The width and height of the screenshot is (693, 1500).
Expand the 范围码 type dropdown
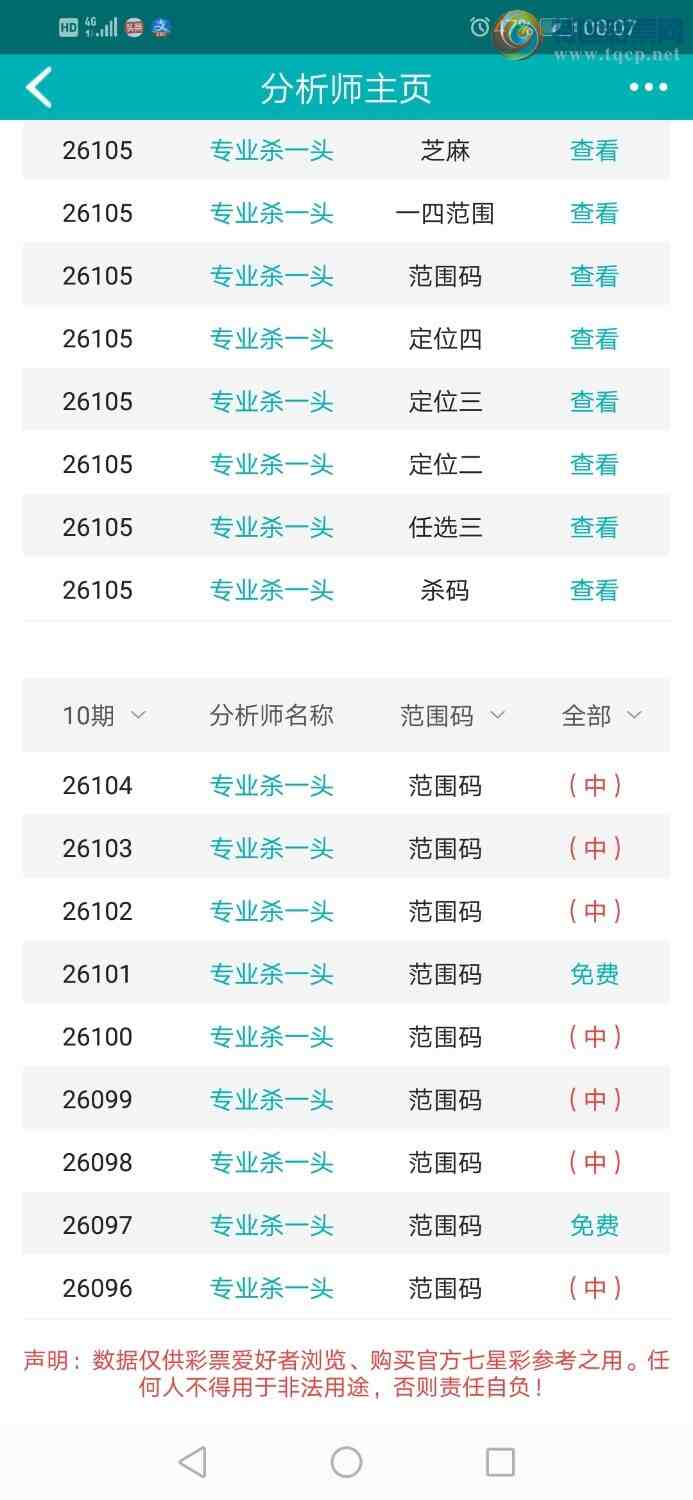pyautogui.click(x=453, y=715)
